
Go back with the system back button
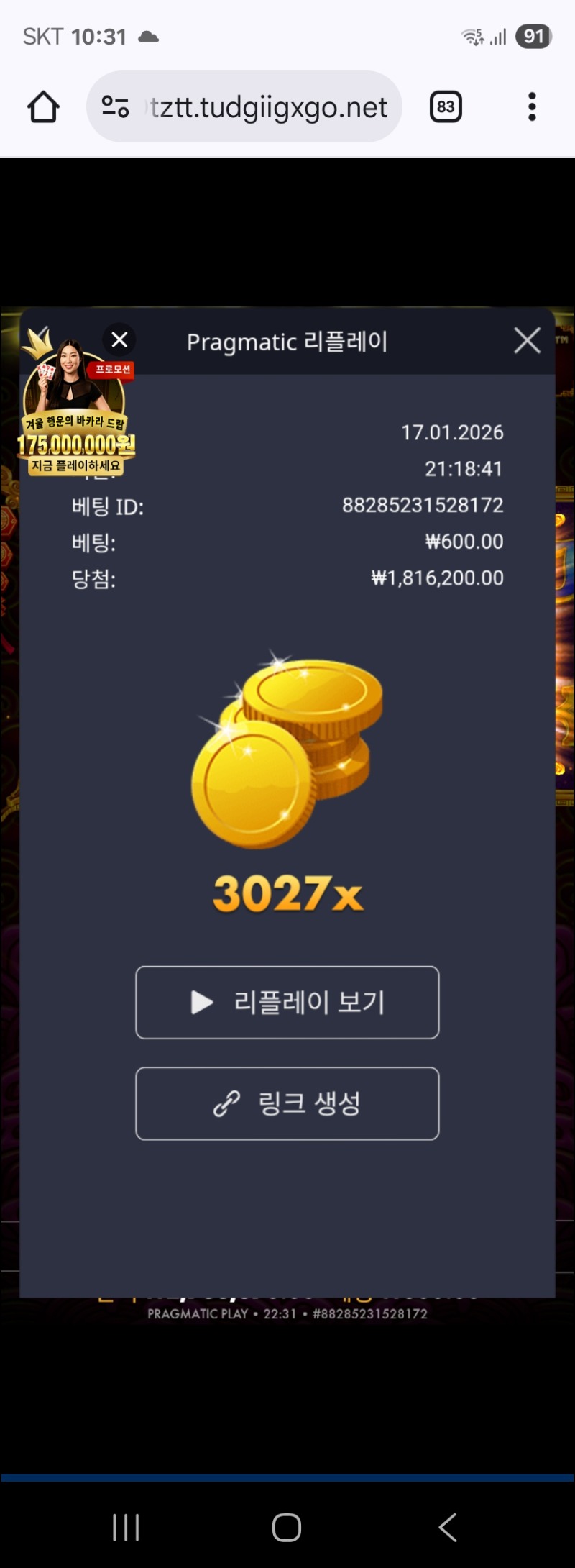[447, 1526]
